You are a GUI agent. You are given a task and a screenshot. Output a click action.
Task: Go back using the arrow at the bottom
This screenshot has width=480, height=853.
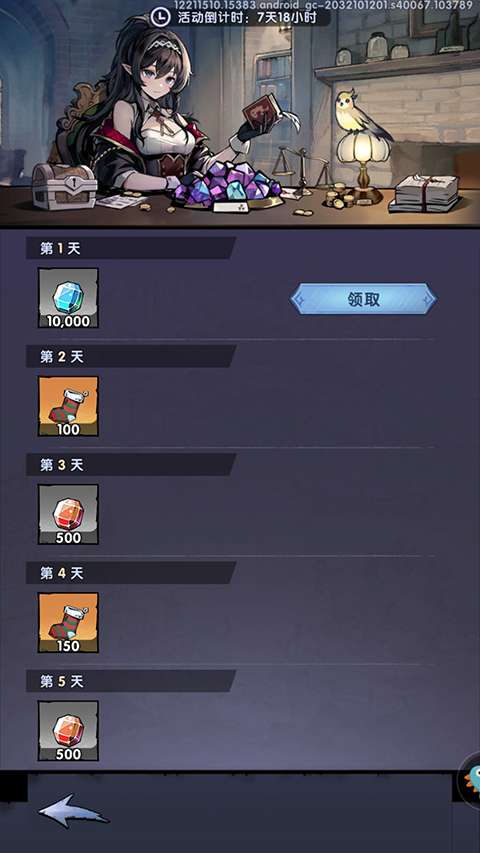coord(73,811)
